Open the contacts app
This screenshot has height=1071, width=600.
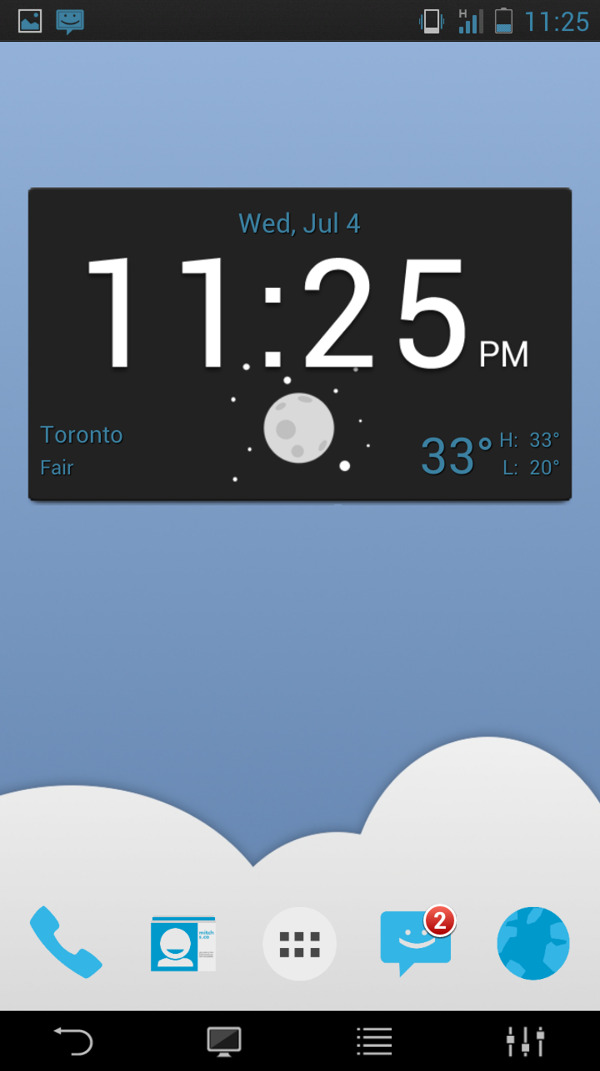pyautogui.click(x=183, y=943)
